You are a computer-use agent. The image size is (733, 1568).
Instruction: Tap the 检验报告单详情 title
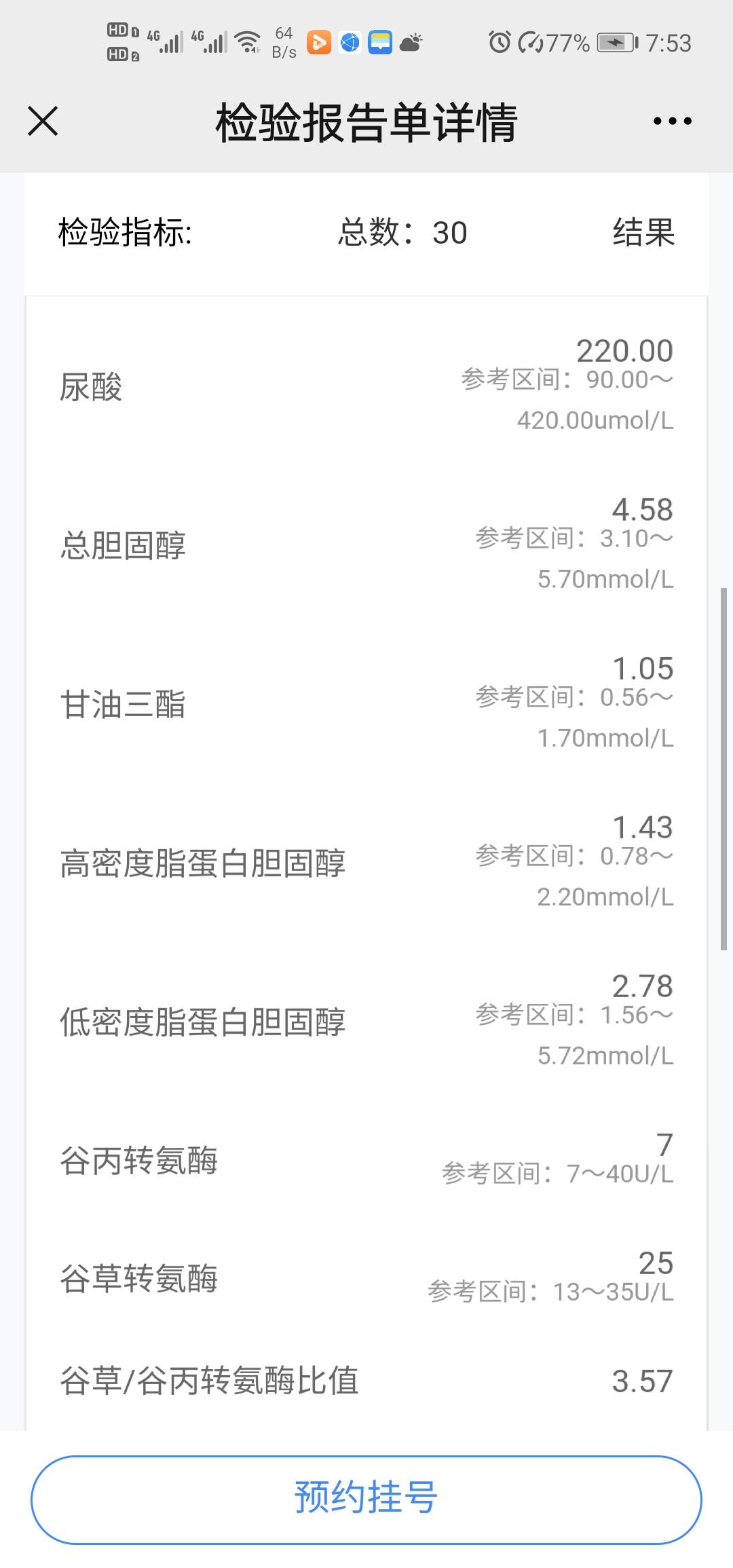(366, 121)
